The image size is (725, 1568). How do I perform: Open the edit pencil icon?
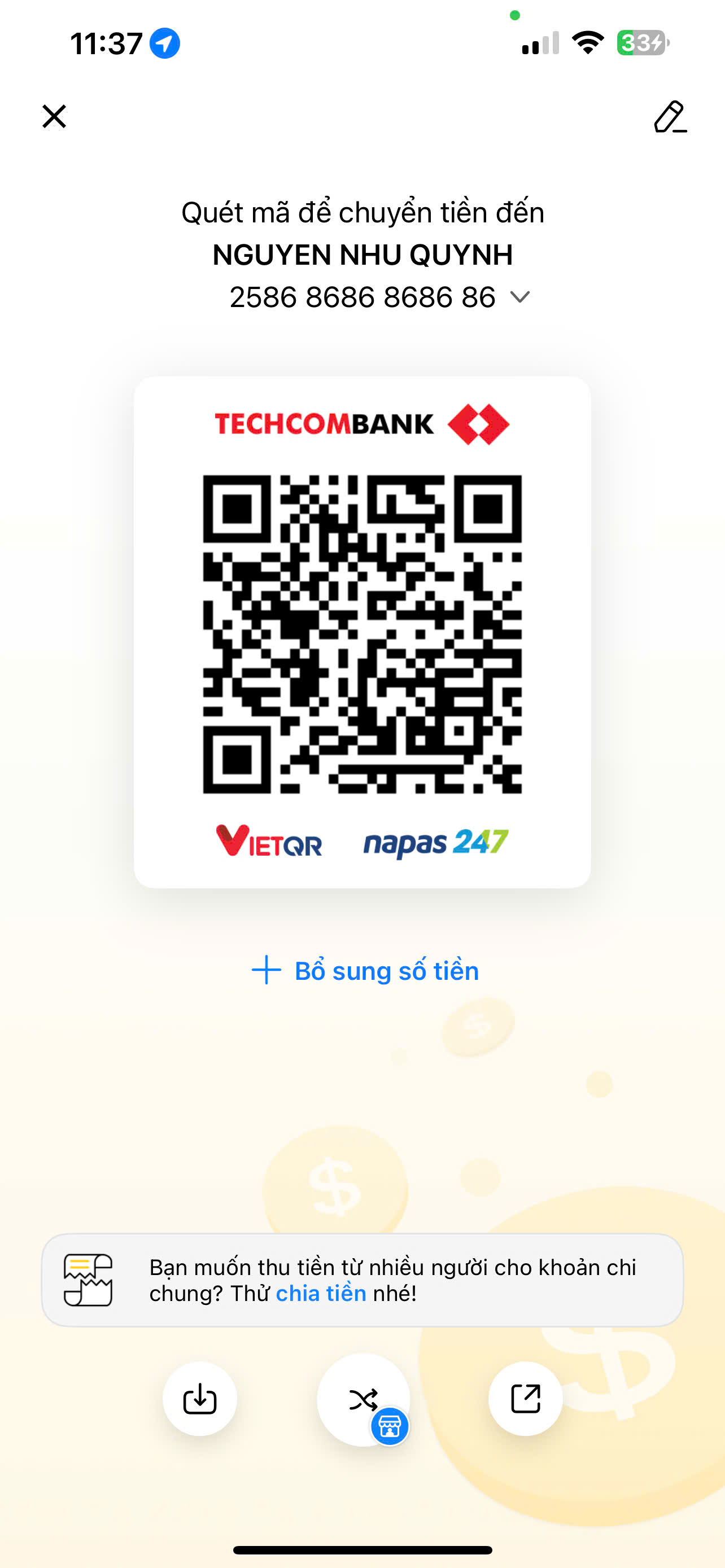point(670,117)
